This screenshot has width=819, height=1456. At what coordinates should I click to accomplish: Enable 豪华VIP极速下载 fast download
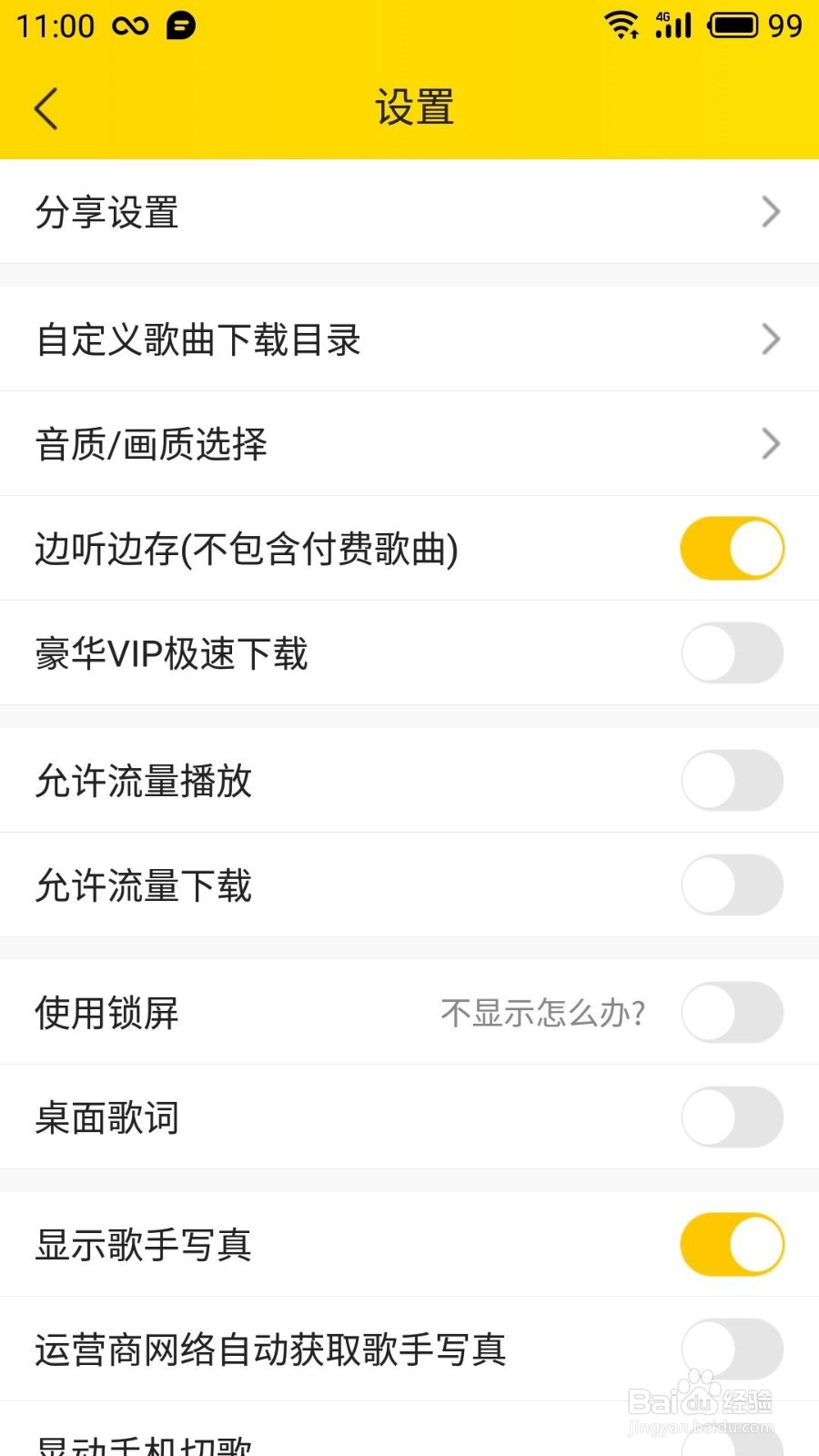731,652
